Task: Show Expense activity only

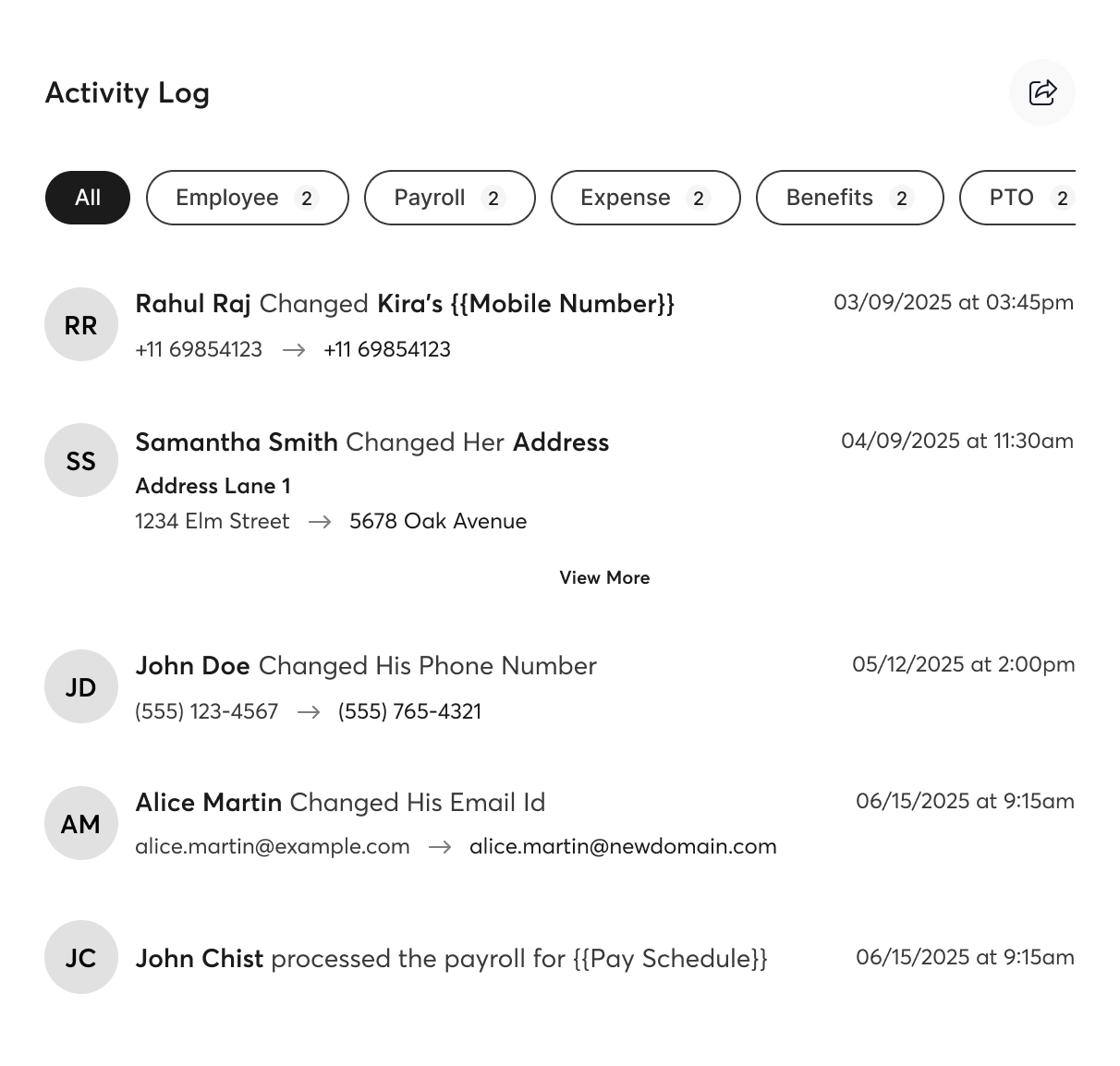Action: point(645,198)
